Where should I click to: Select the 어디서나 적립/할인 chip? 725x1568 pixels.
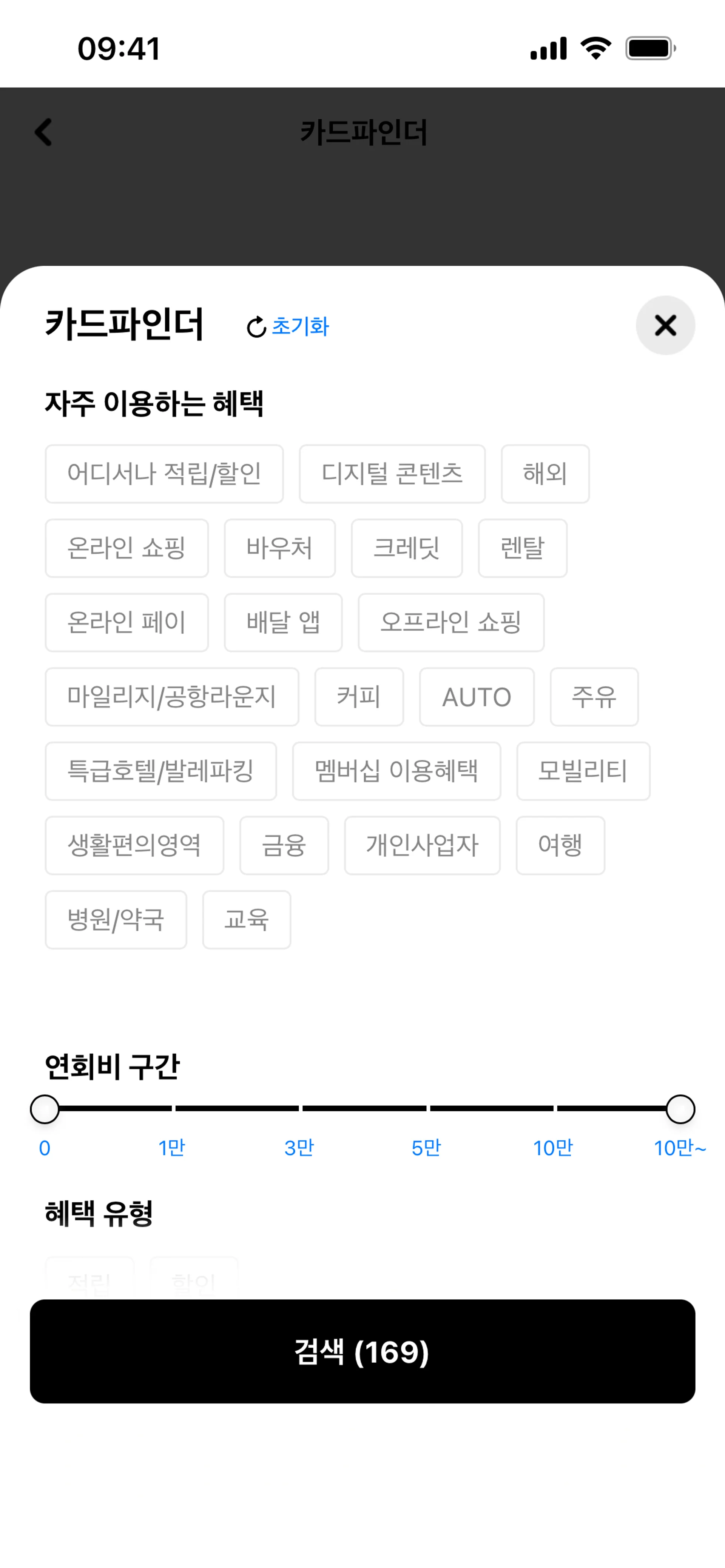(164, 474)
